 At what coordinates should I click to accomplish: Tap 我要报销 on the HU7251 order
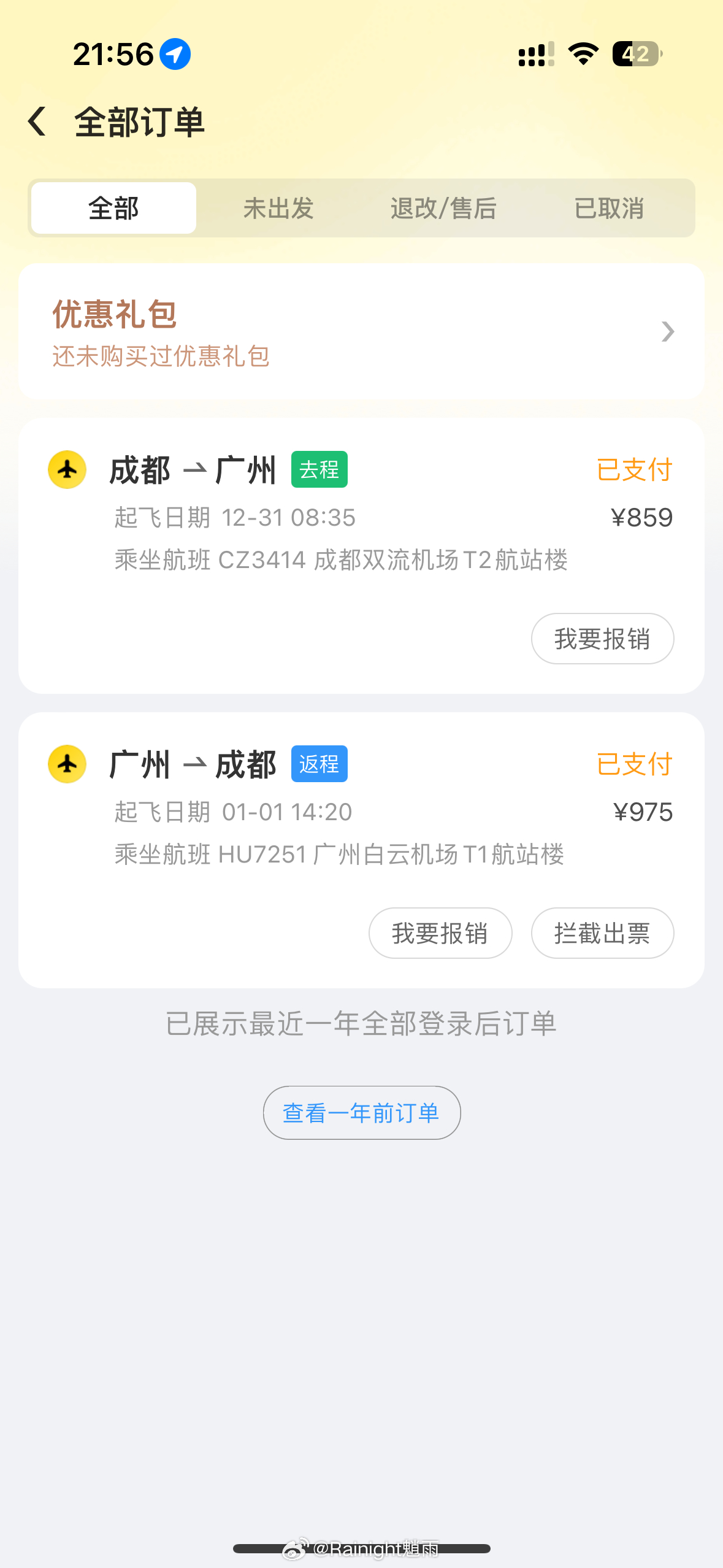440,933
